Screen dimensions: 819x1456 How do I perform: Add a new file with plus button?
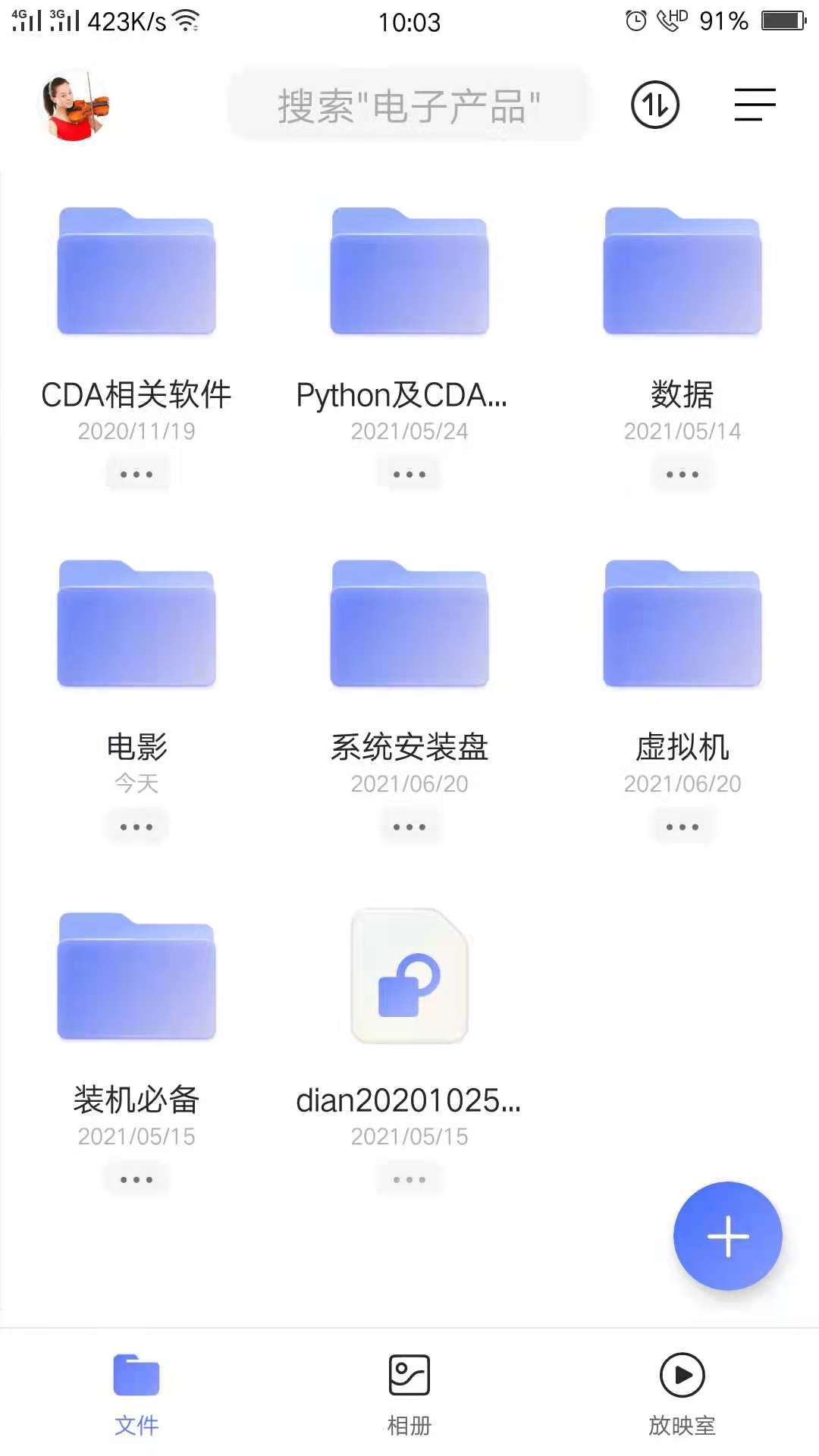click(727, 1236)
